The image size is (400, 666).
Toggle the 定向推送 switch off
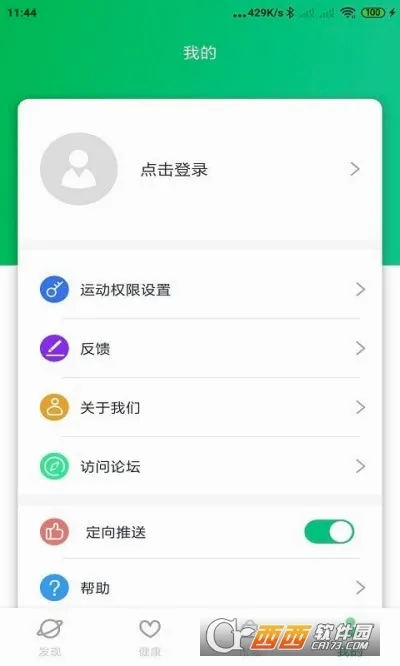329,532
